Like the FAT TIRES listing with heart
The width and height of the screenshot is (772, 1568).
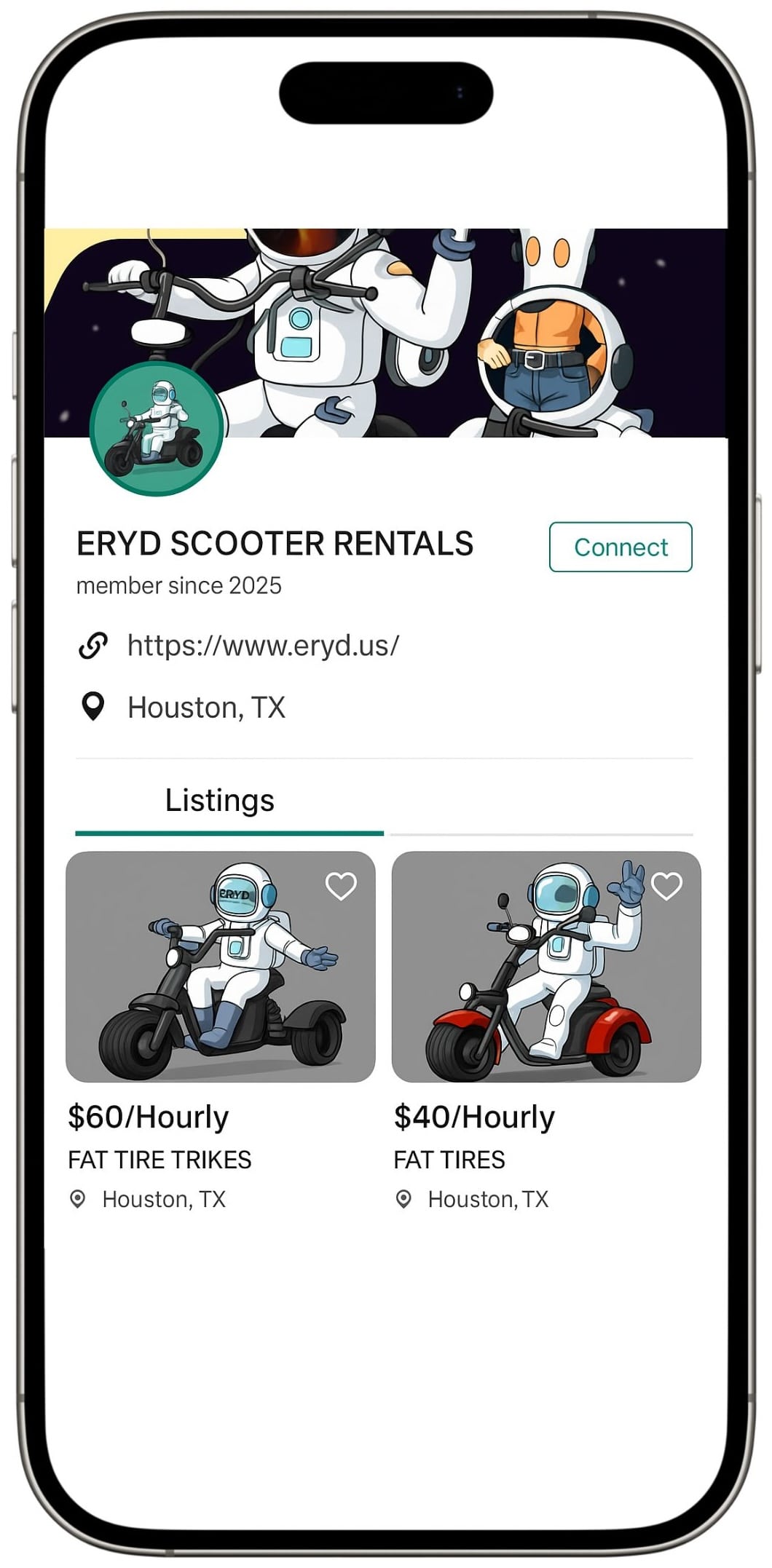[666, 886]
